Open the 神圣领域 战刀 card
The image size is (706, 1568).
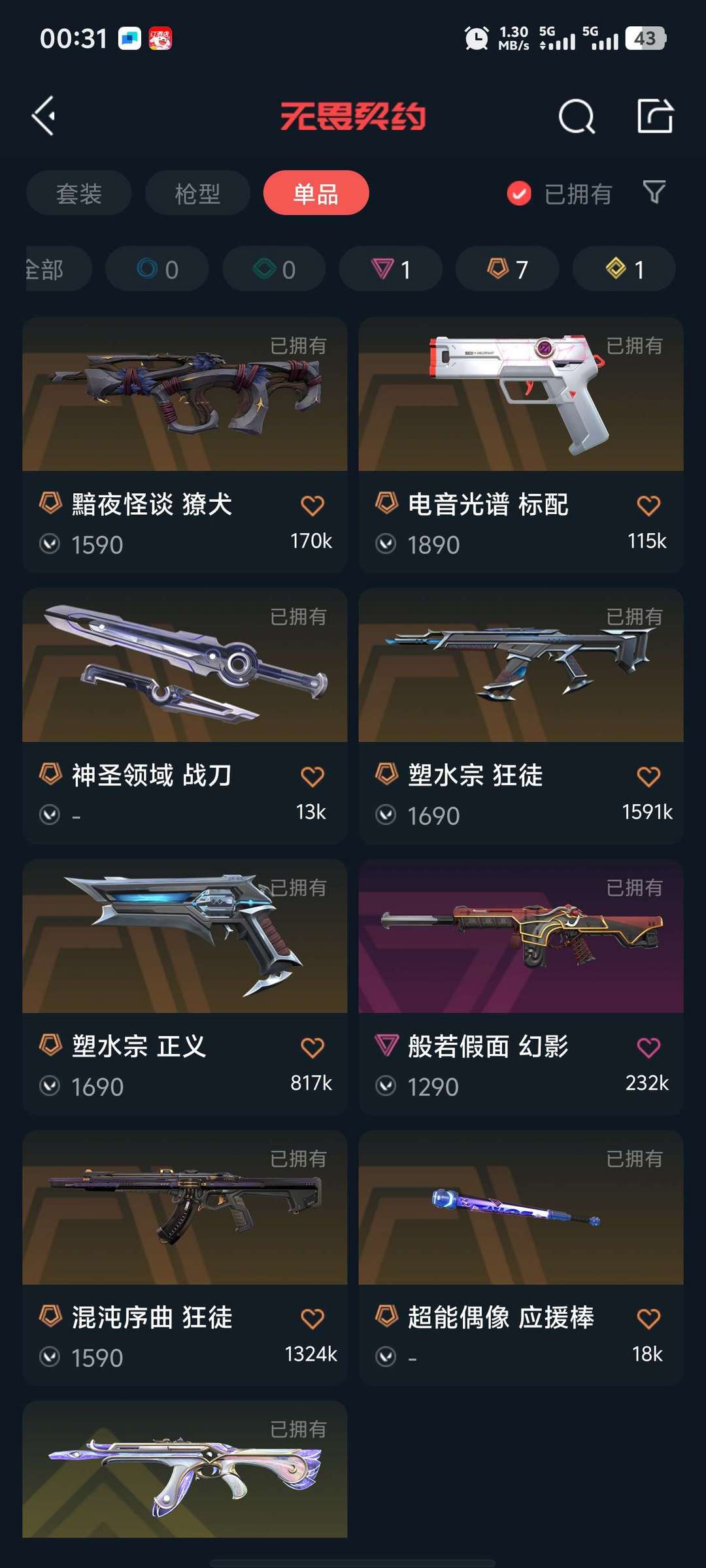pos(185,717)
